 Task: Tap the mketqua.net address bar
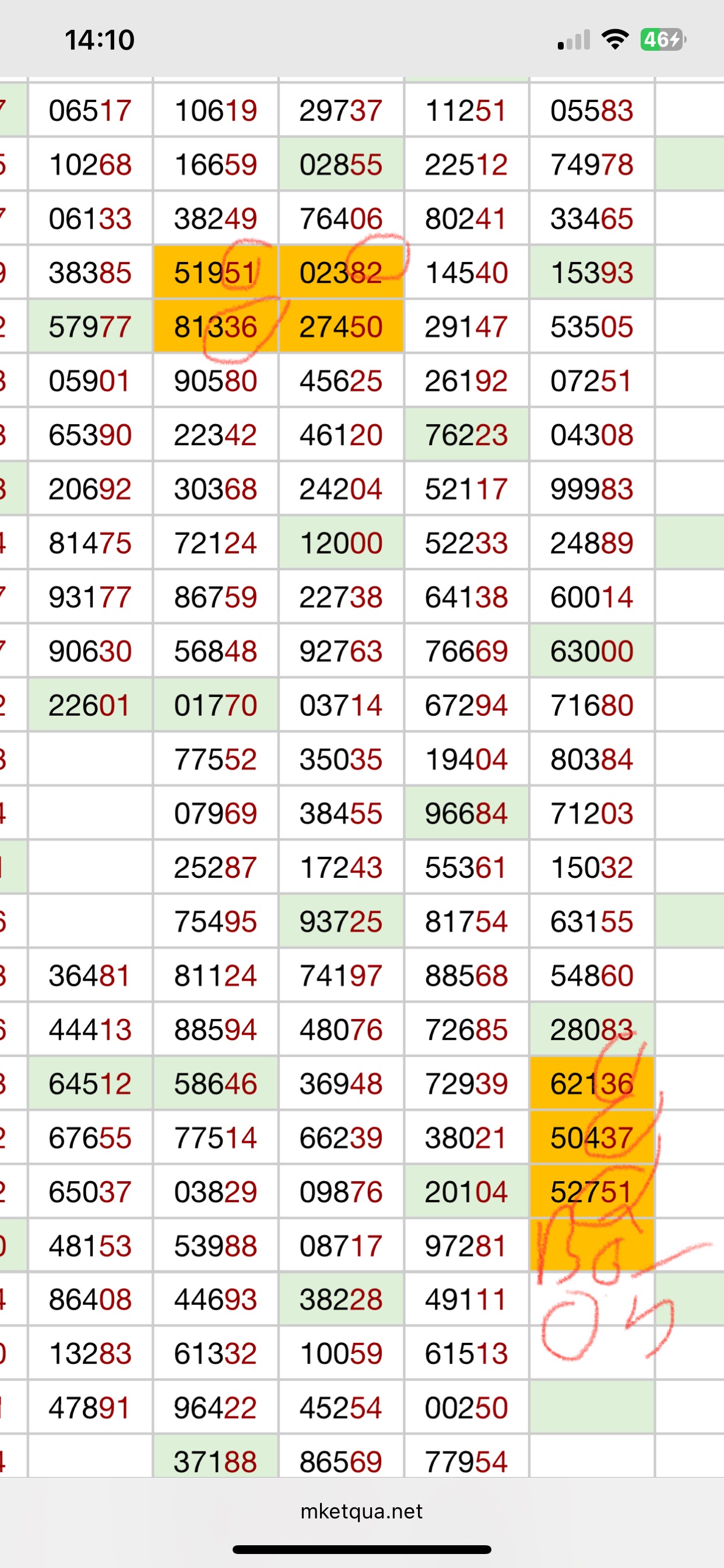[361, 1511]
